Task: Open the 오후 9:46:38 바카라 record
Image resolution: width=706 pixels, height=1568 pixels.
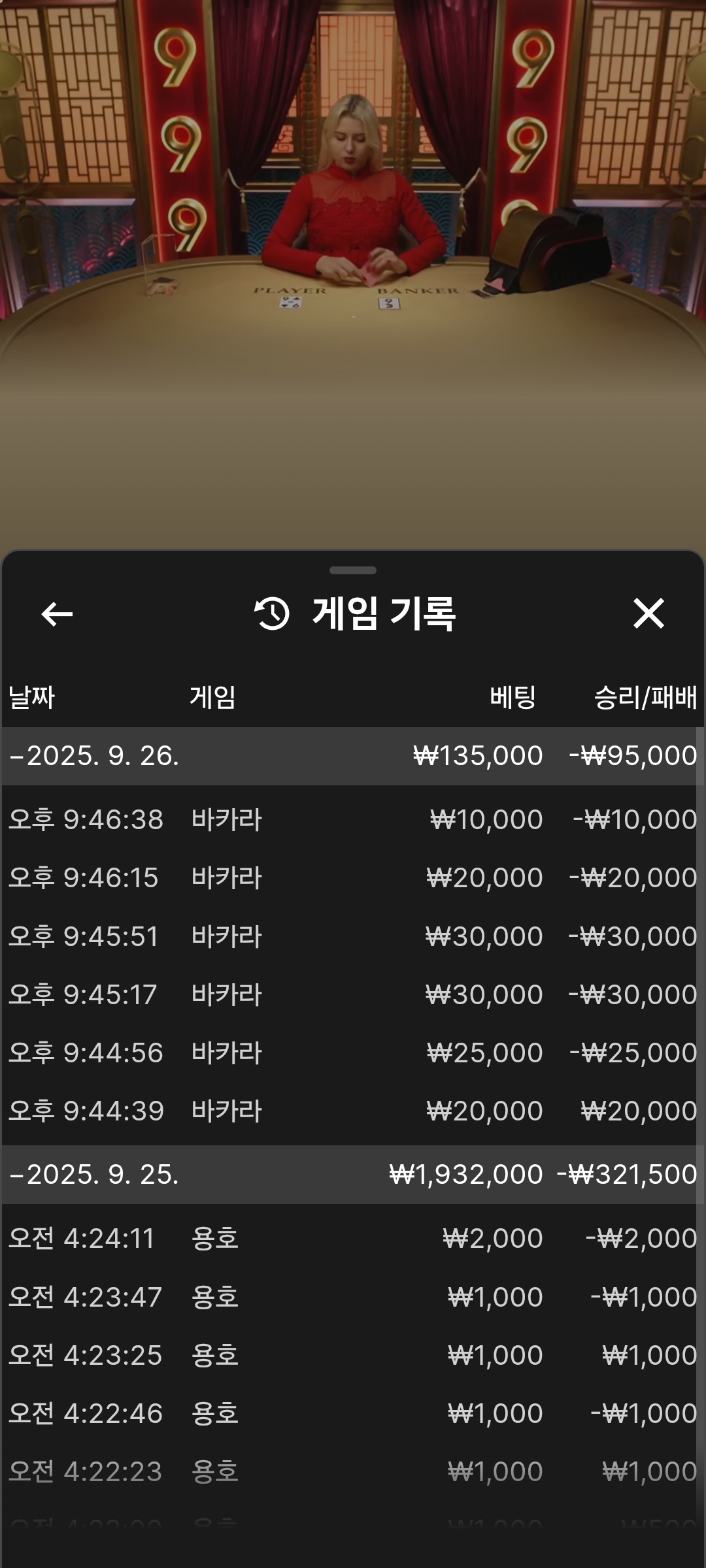Action: (x=352, y=819)
